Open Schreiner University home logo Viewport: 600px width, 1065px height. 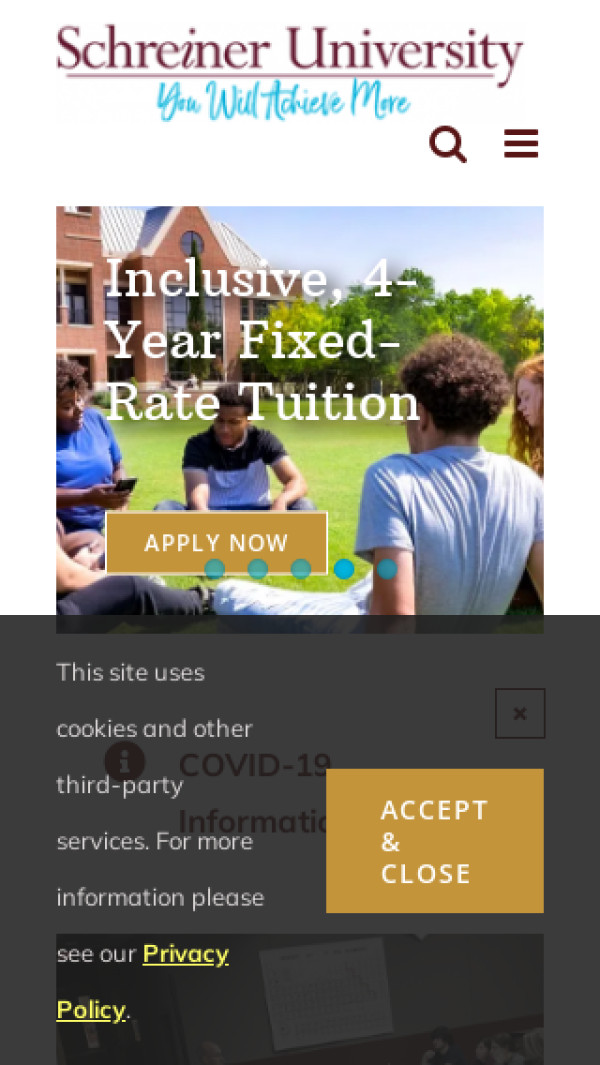point(289,72)
